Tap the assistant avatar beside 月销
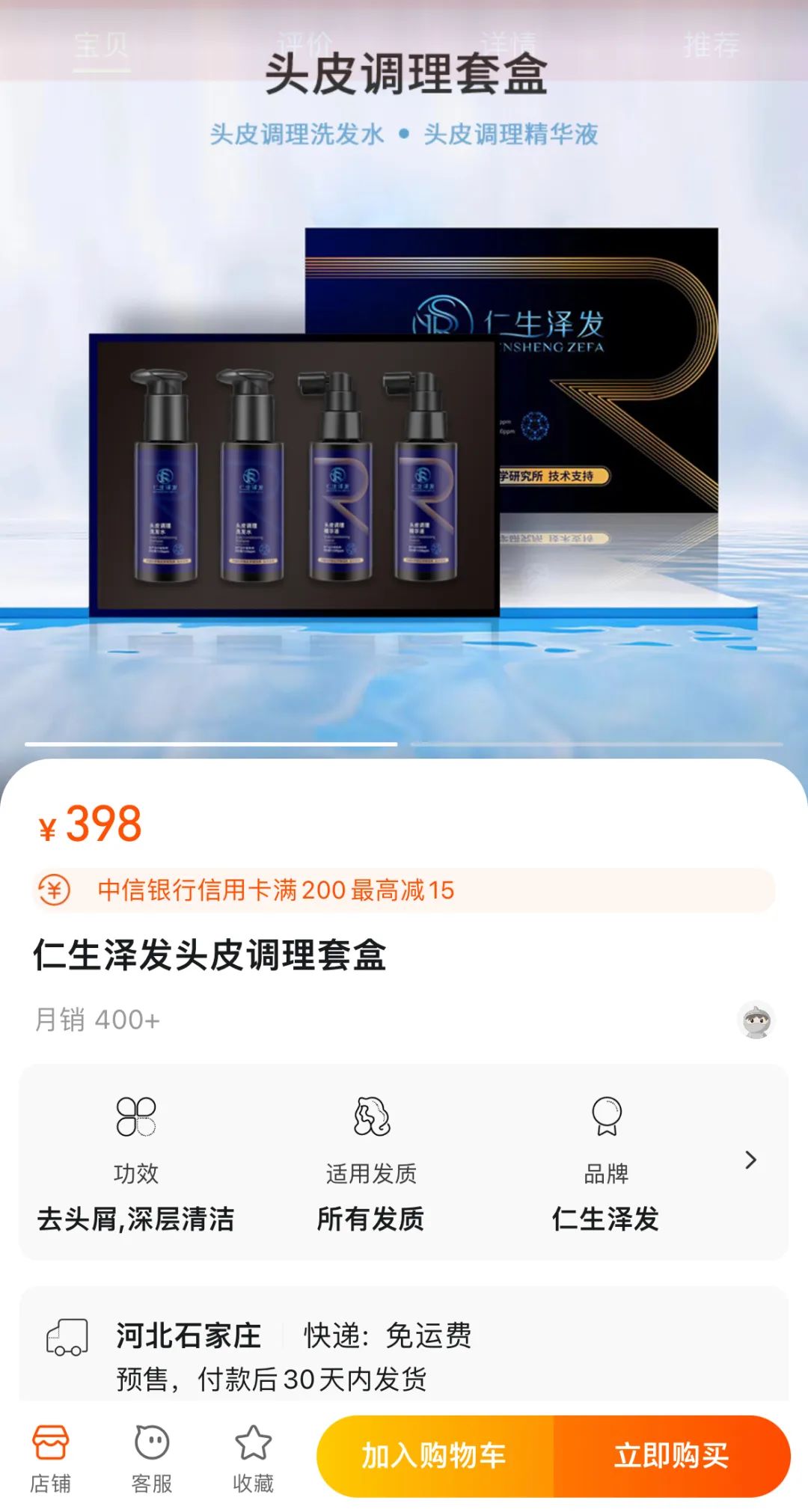The image size is (808, 1512). [x=756, y=1020]
